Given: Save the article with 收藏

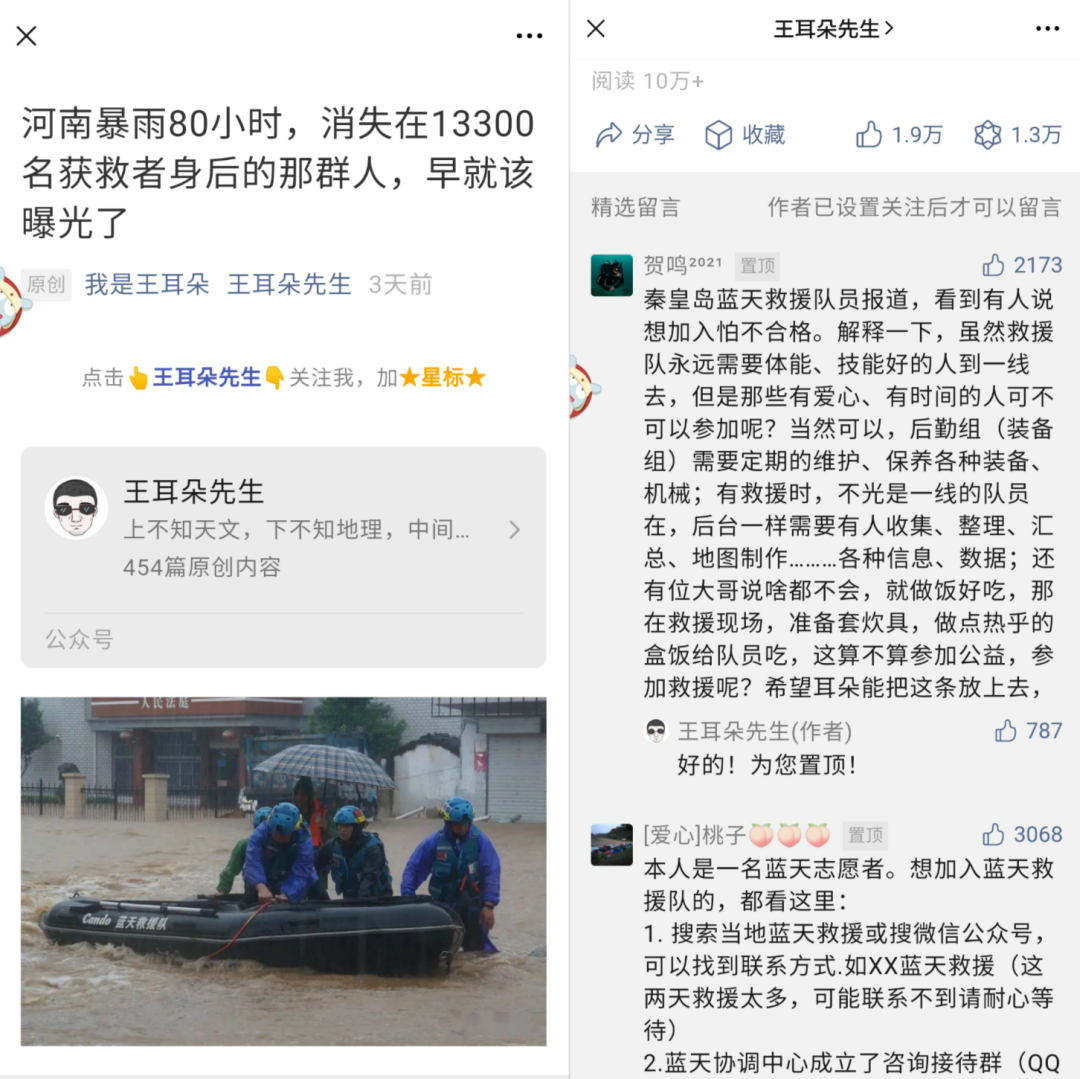Looking at the screenshot, I should tap(745, 135).
